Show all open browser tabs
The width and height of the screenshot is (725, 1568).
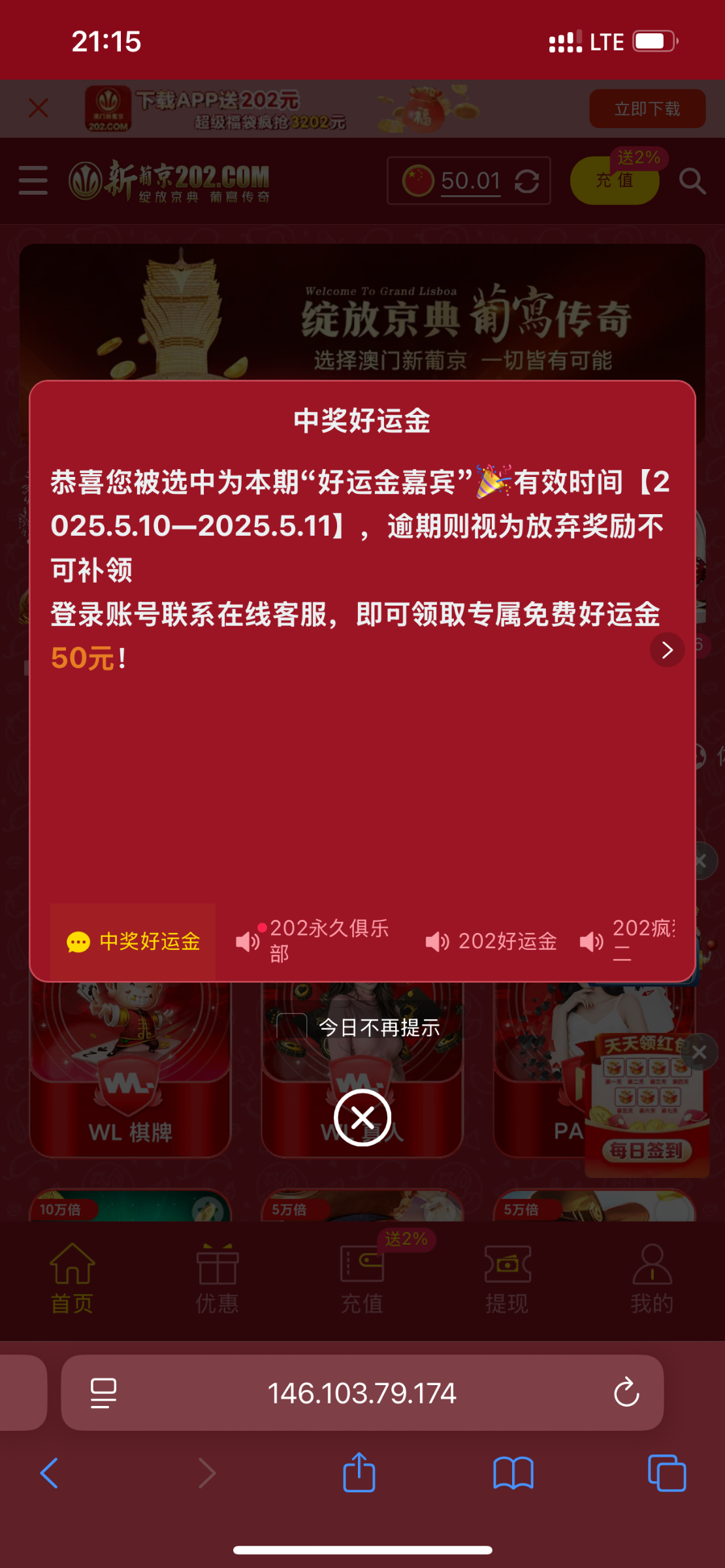click(x=666, y=1473)
